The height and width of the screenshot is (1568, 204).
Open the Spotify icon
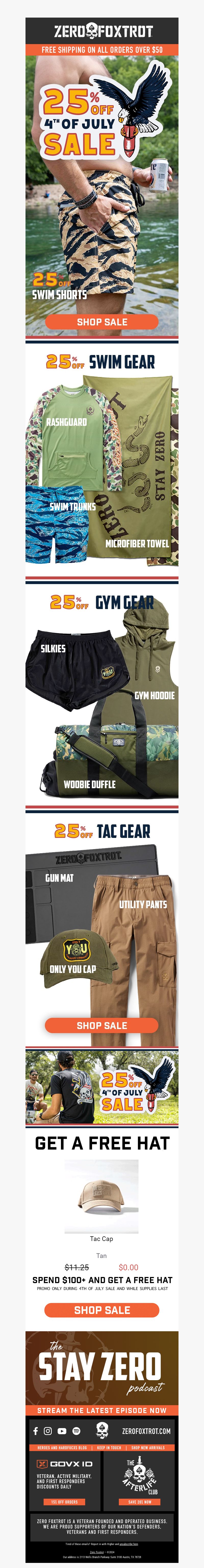(x=76, y=1431)
